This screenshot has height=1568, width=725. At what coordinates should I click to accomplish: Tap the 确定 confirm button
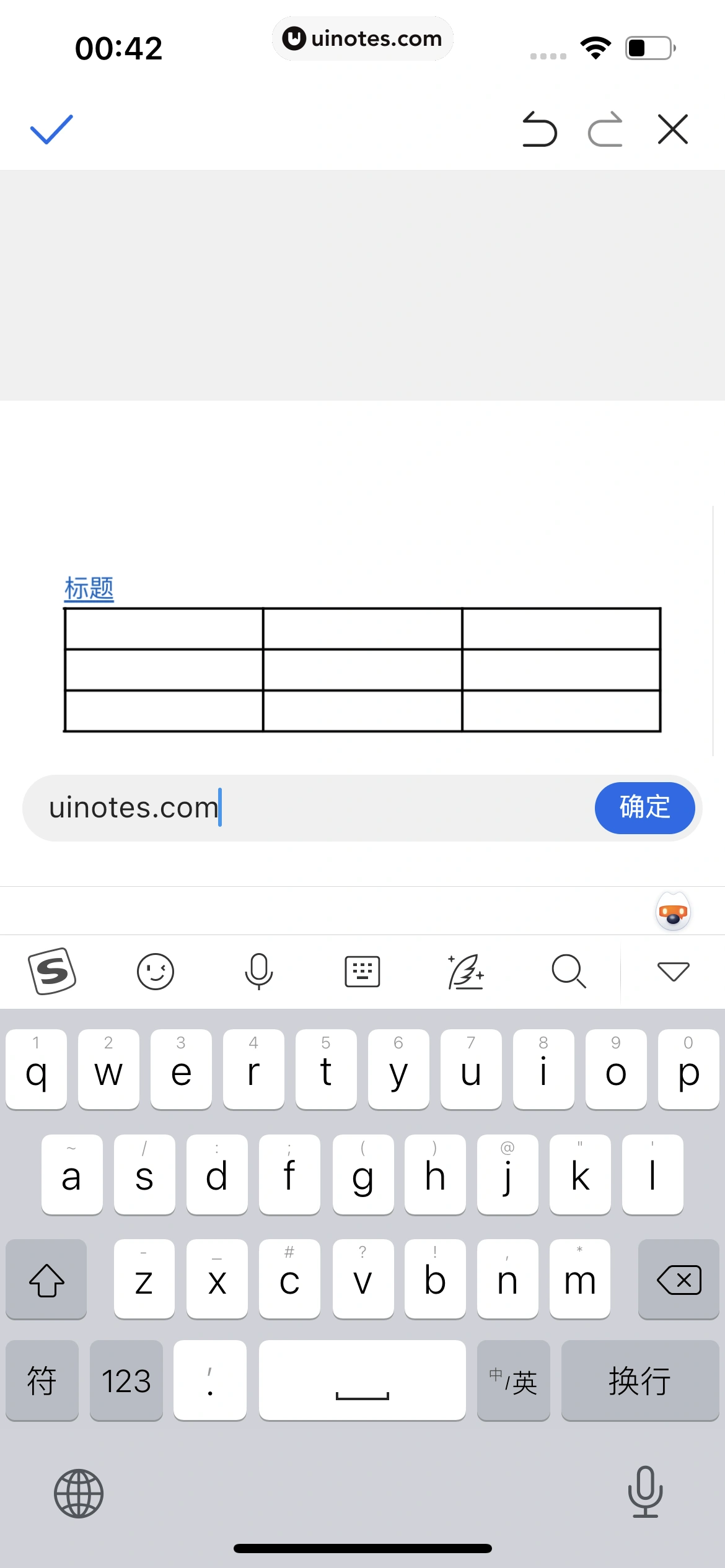(644, 808)
